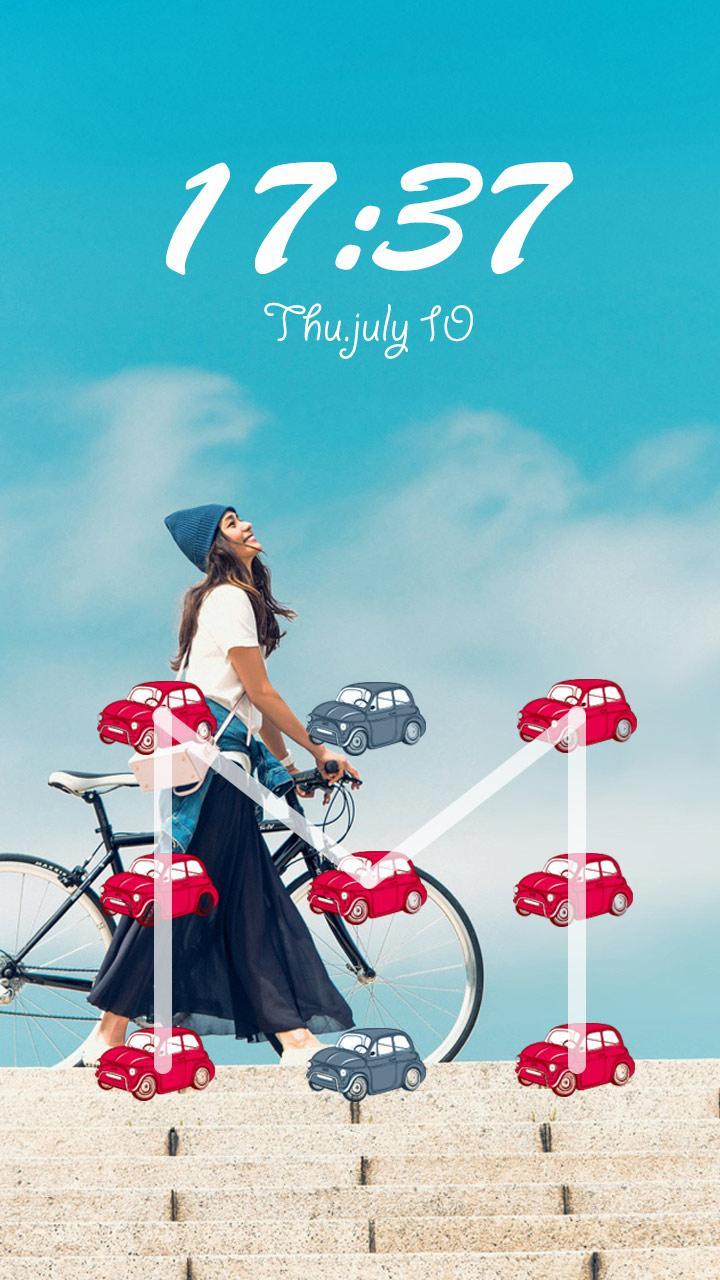Image resolution: width=720 pixels, height=1280 pixels.
Task: Tap the bottom-left red car pattern dot
Action: [x=156, y=1063]
